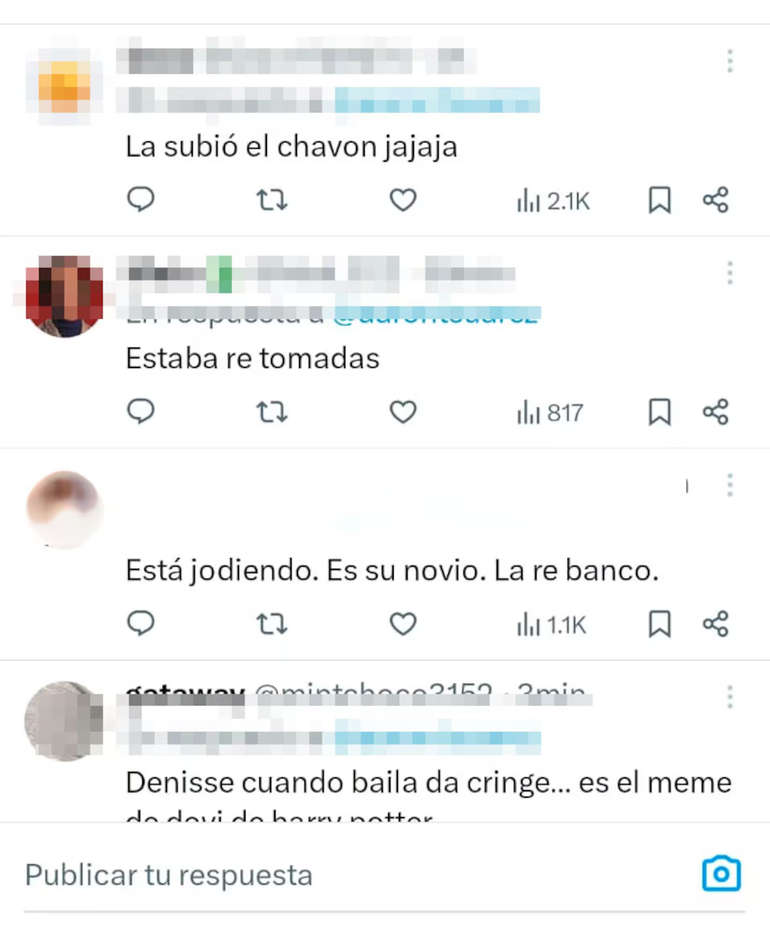Image resolution: width=770 pixels, height=925 pixels.
Task: Open overflow menu on "Estaba re tomadas" reply
Action: coord(730,273)
